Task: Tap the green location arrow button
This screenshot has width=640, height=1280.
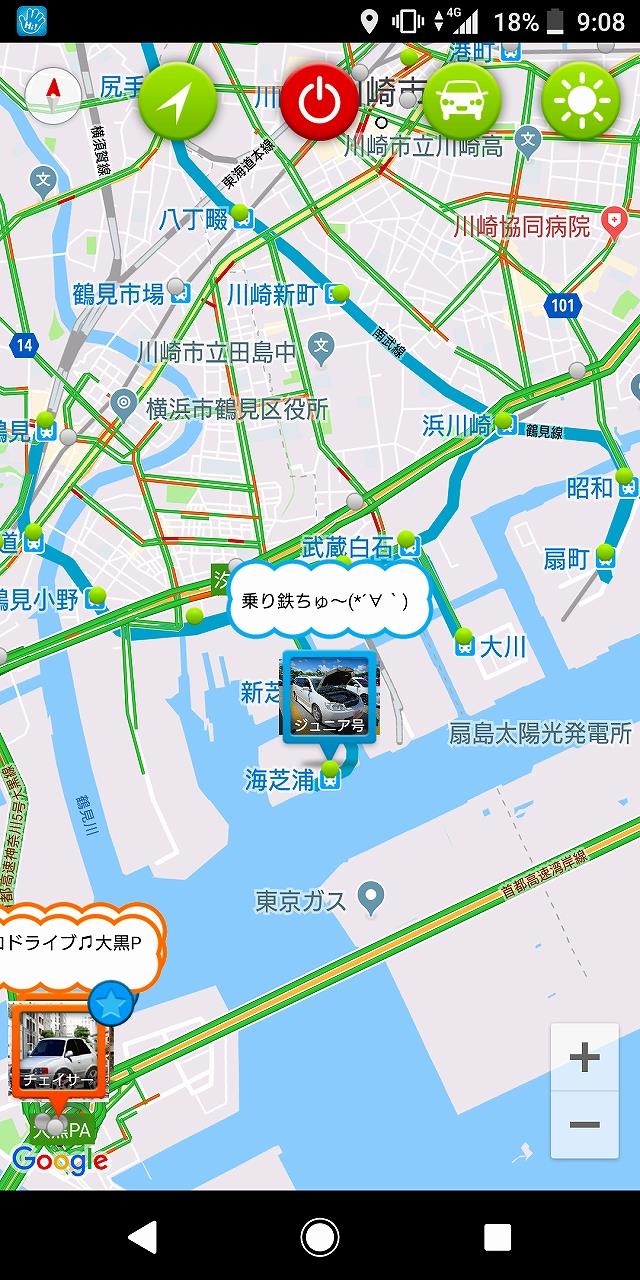Action: click(177, 102)
